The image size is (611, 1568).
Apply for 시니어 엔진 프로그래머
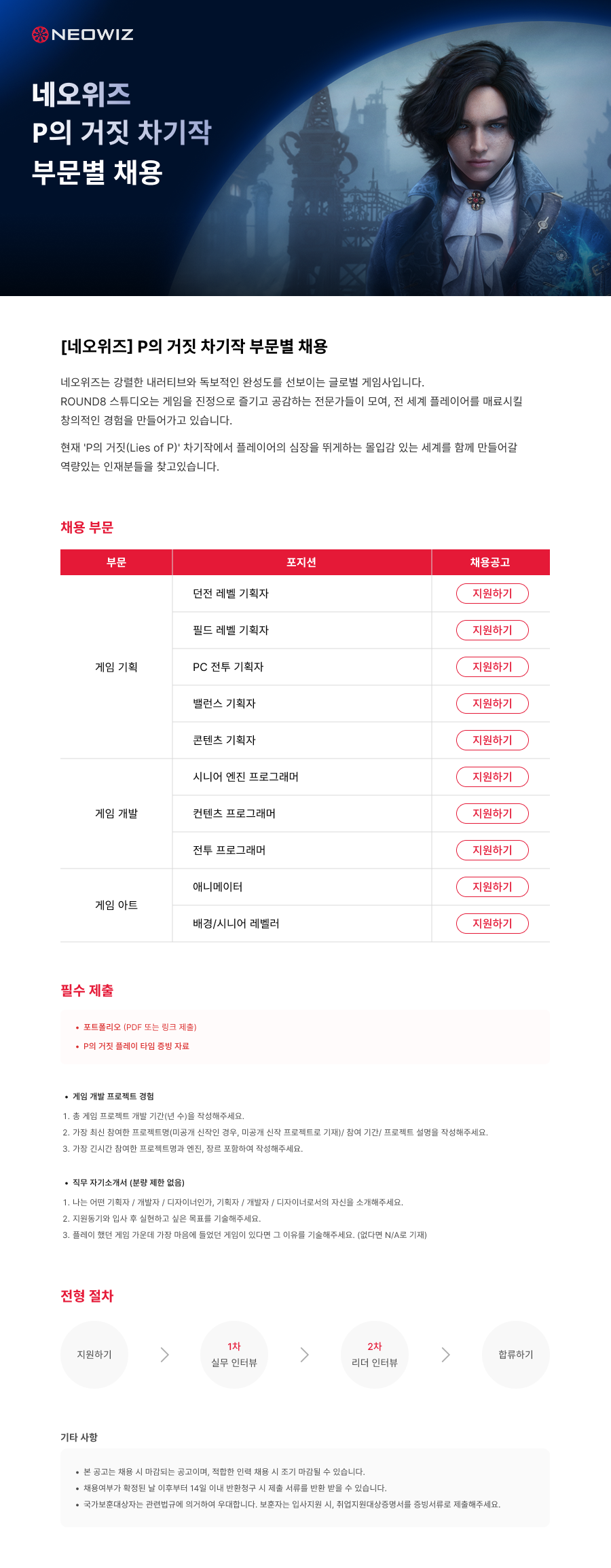coord(492,777)
